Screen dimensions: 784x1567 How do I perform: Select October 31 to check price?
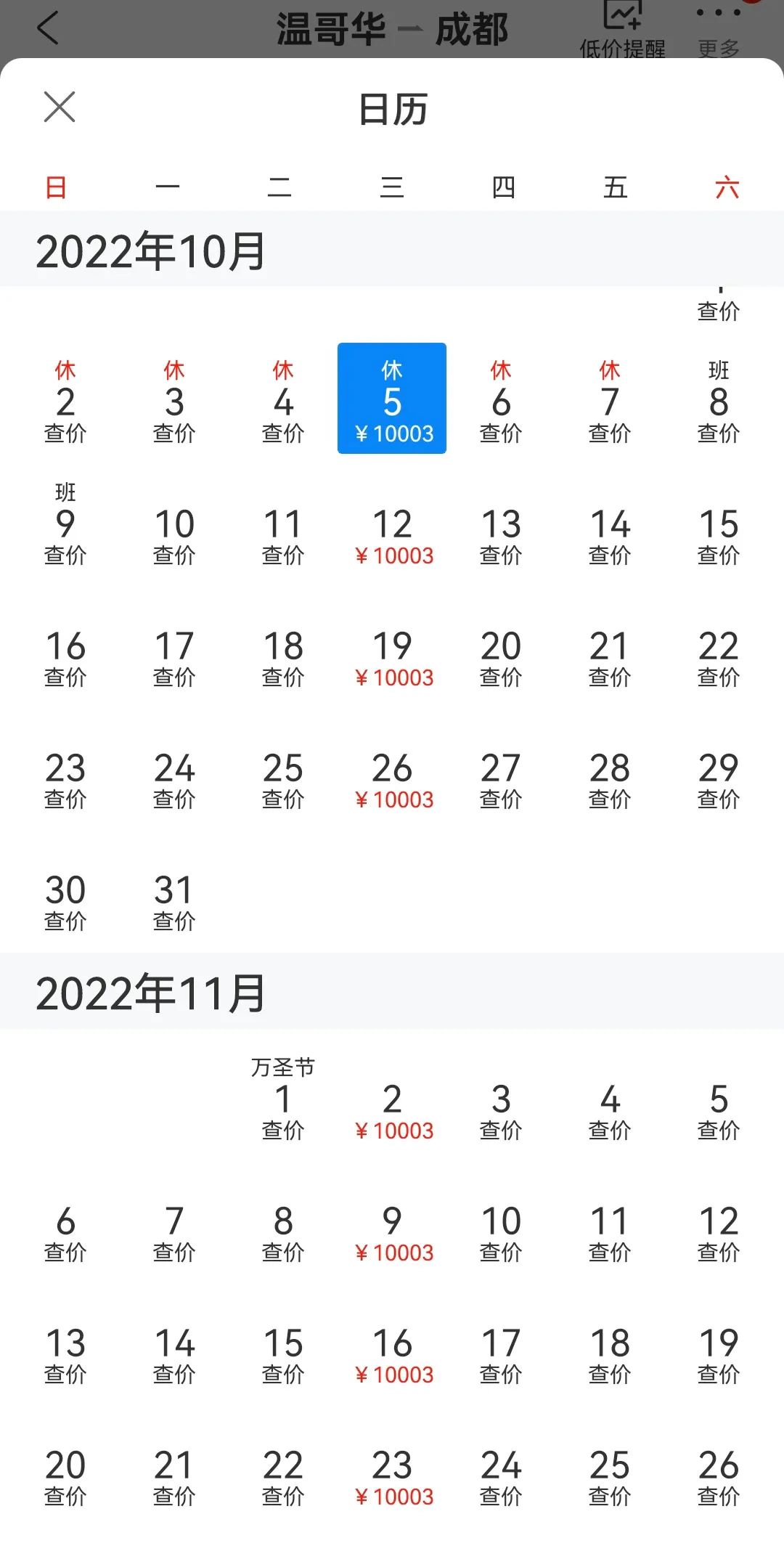tap(174, 903)
